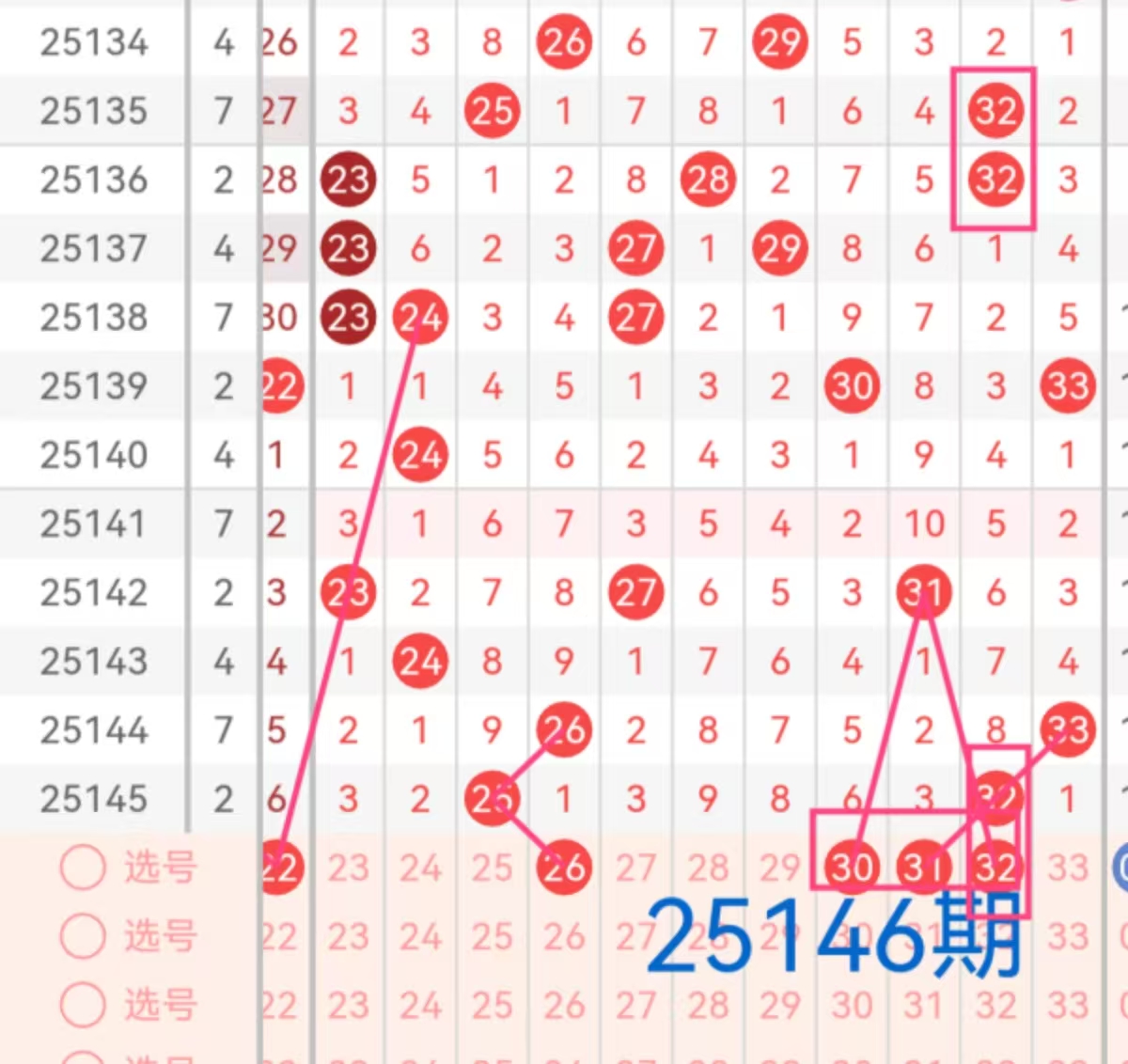1128x1064 pixels.
Task: Pick number 33 in the first 选号 row
Action: click(x=1068, y=868)
